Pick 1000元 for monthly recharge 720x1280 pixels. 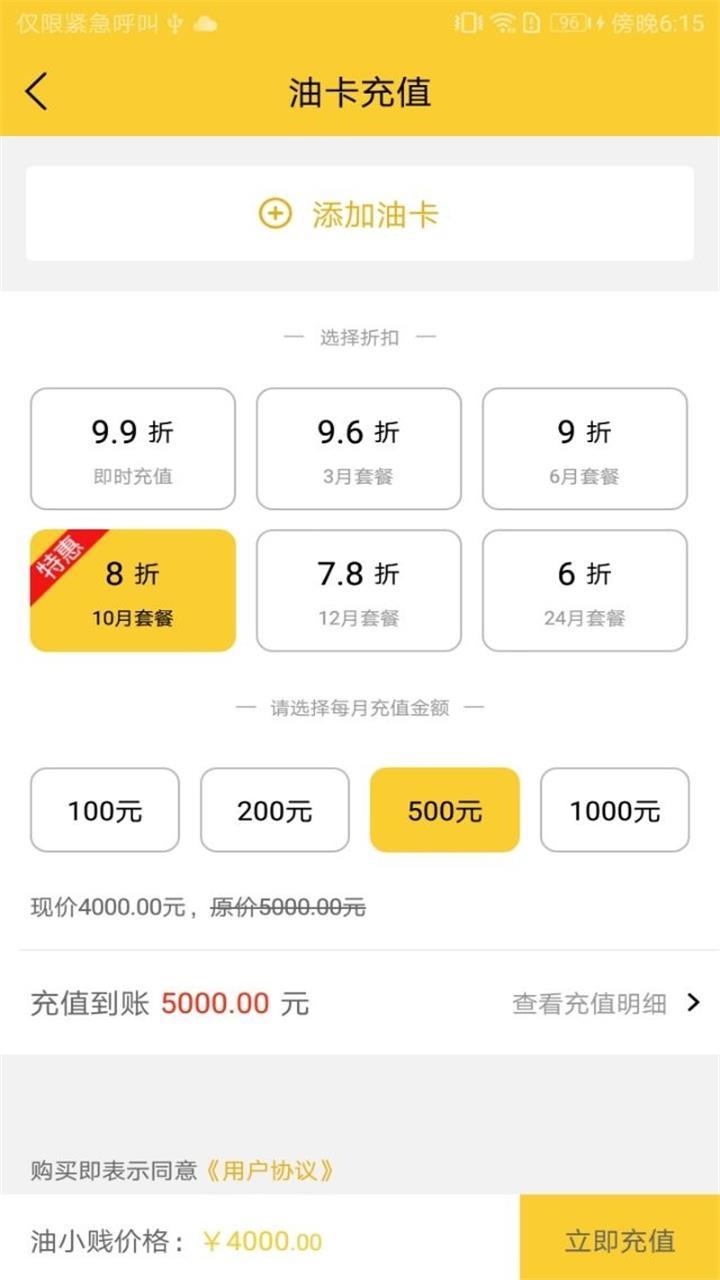(x=615, y=810)
